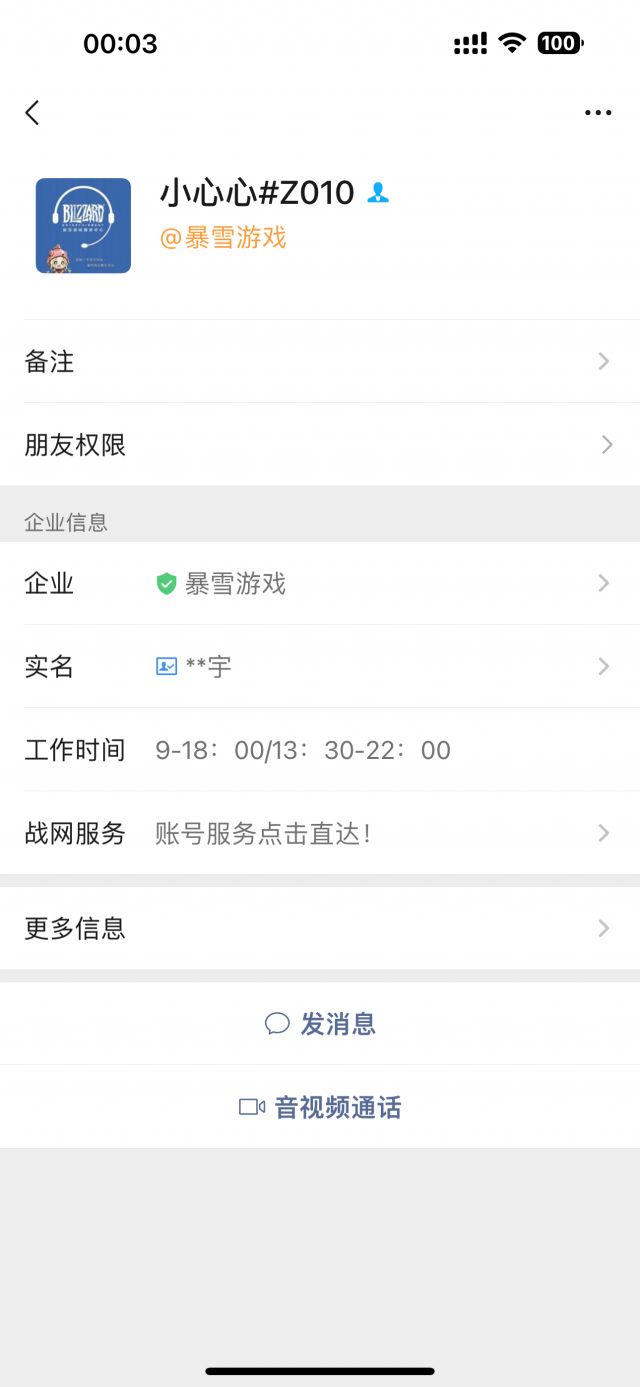640x1387 pixels.
Task: Open the 企业 暴雪游戏 company row
Action: [x=320, y=584]
